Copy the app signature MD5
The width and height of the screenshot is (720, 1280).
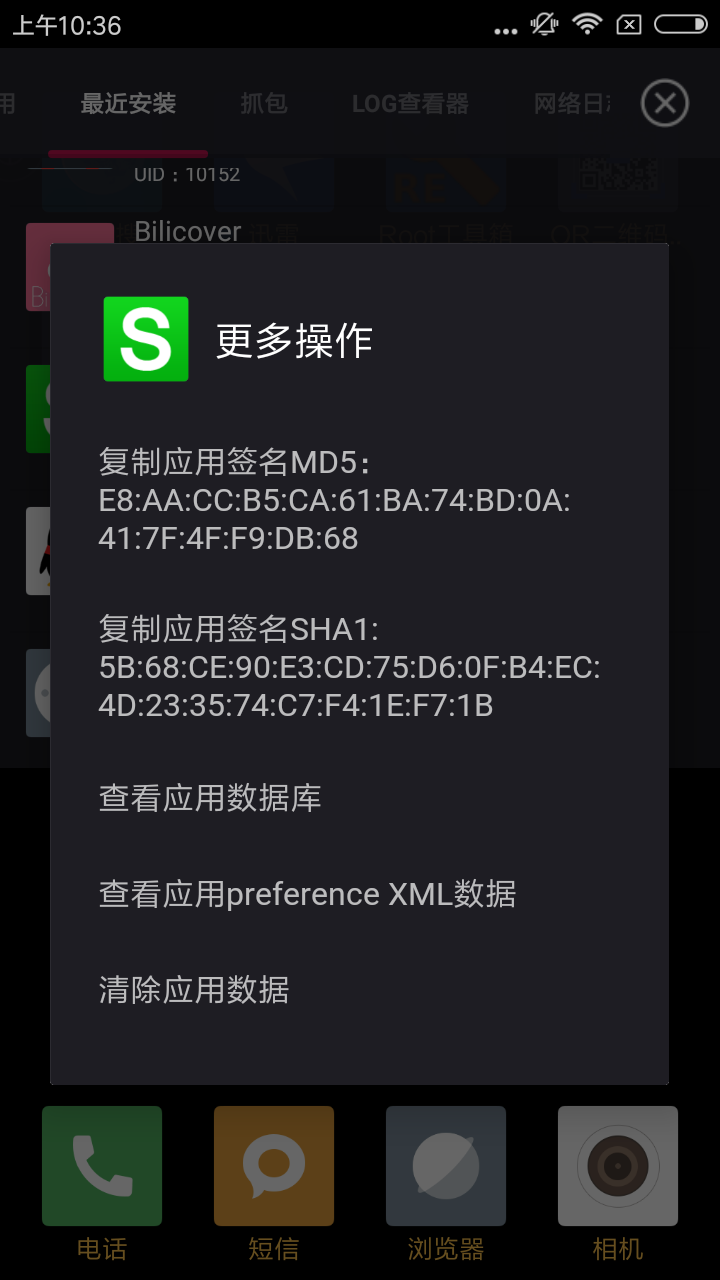(x=335, y=501)
